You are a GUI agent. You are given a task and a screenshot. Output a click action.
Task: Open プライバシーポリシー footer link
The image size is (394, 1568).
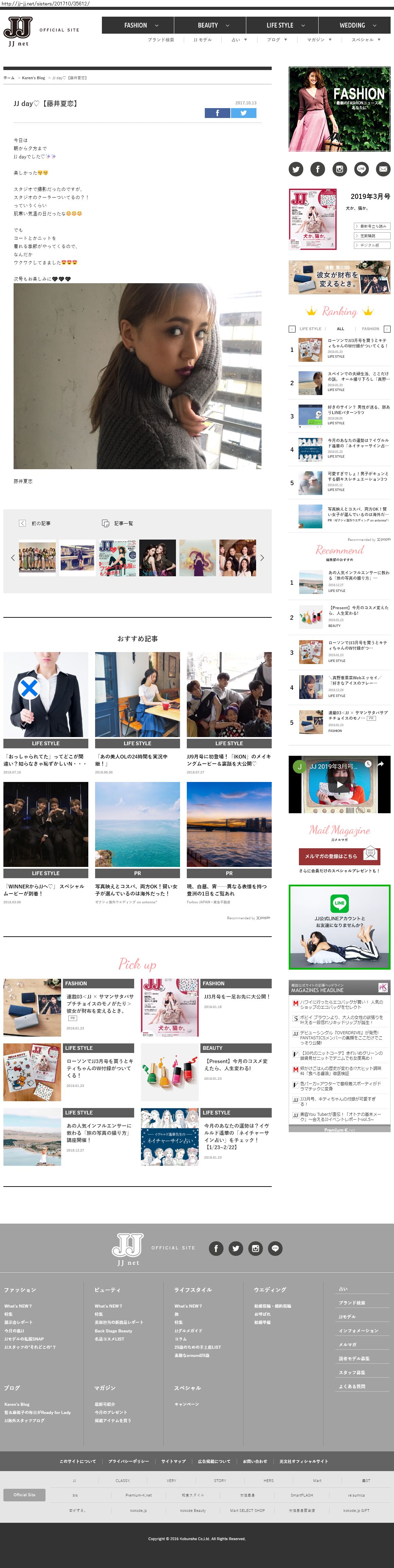pos(128,1461)
